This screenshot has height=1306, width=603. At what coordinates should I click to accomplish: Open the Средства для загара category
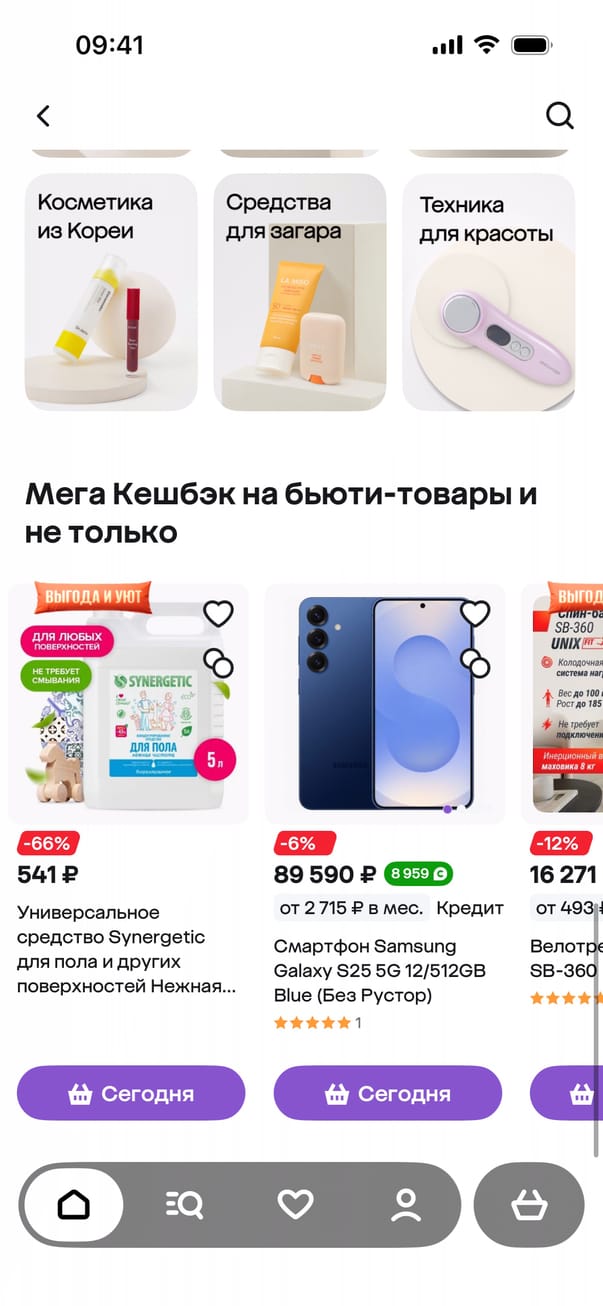[x=300, y=292]
